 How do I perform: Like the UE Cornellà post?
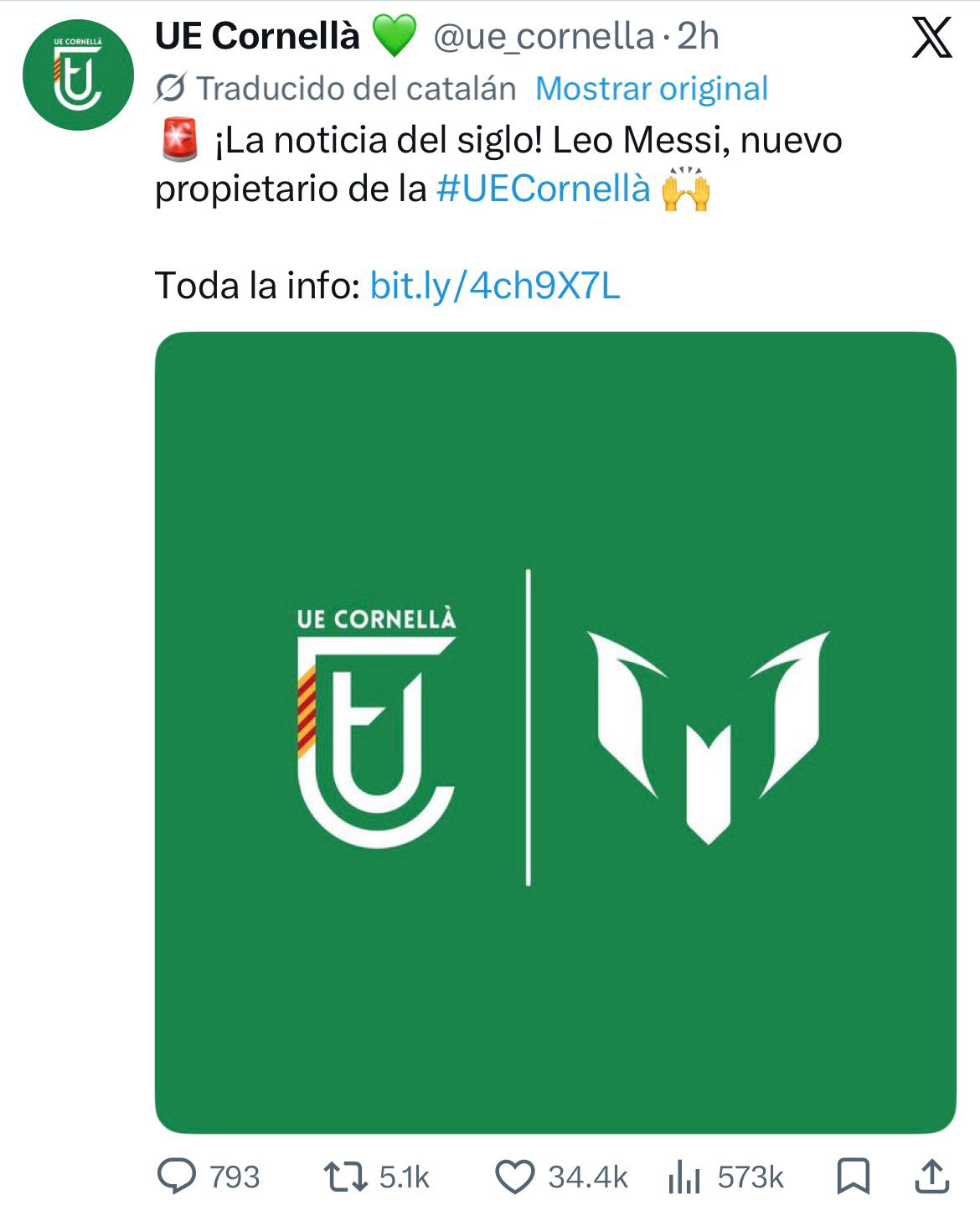[514, 1176]
